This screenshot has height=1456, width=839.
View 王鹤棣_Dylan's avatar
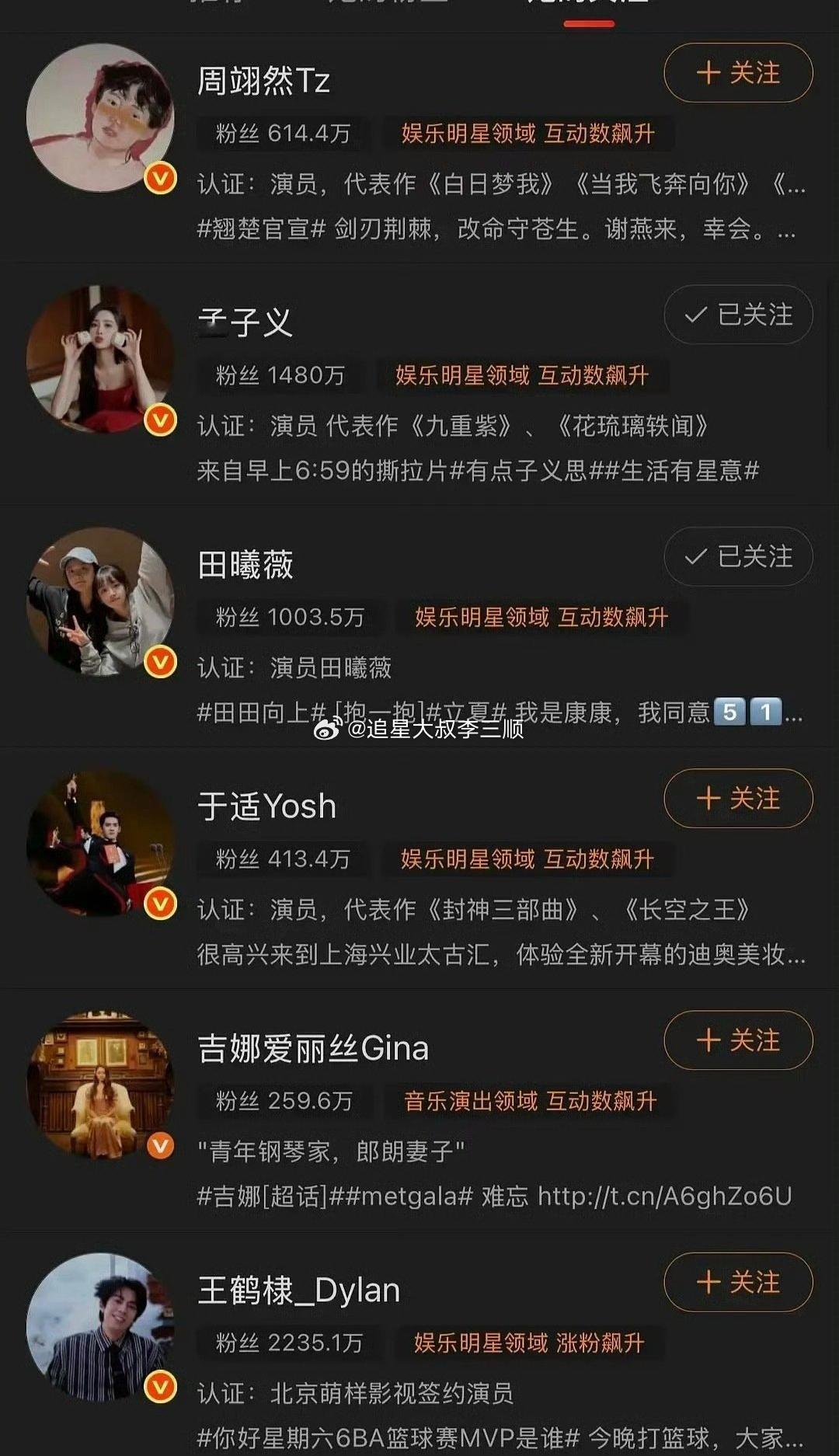pos(100,1327)
